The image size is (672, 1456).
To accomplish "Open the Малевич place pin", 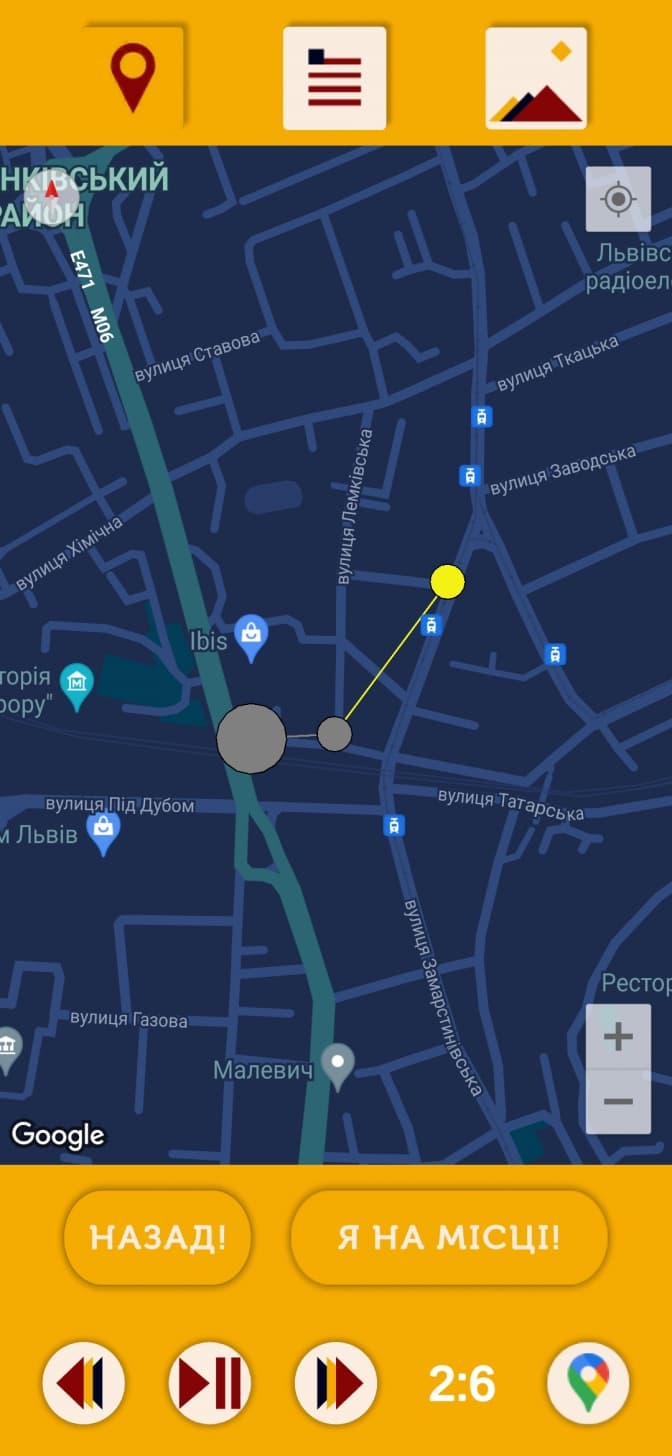I will [339, 1066].
